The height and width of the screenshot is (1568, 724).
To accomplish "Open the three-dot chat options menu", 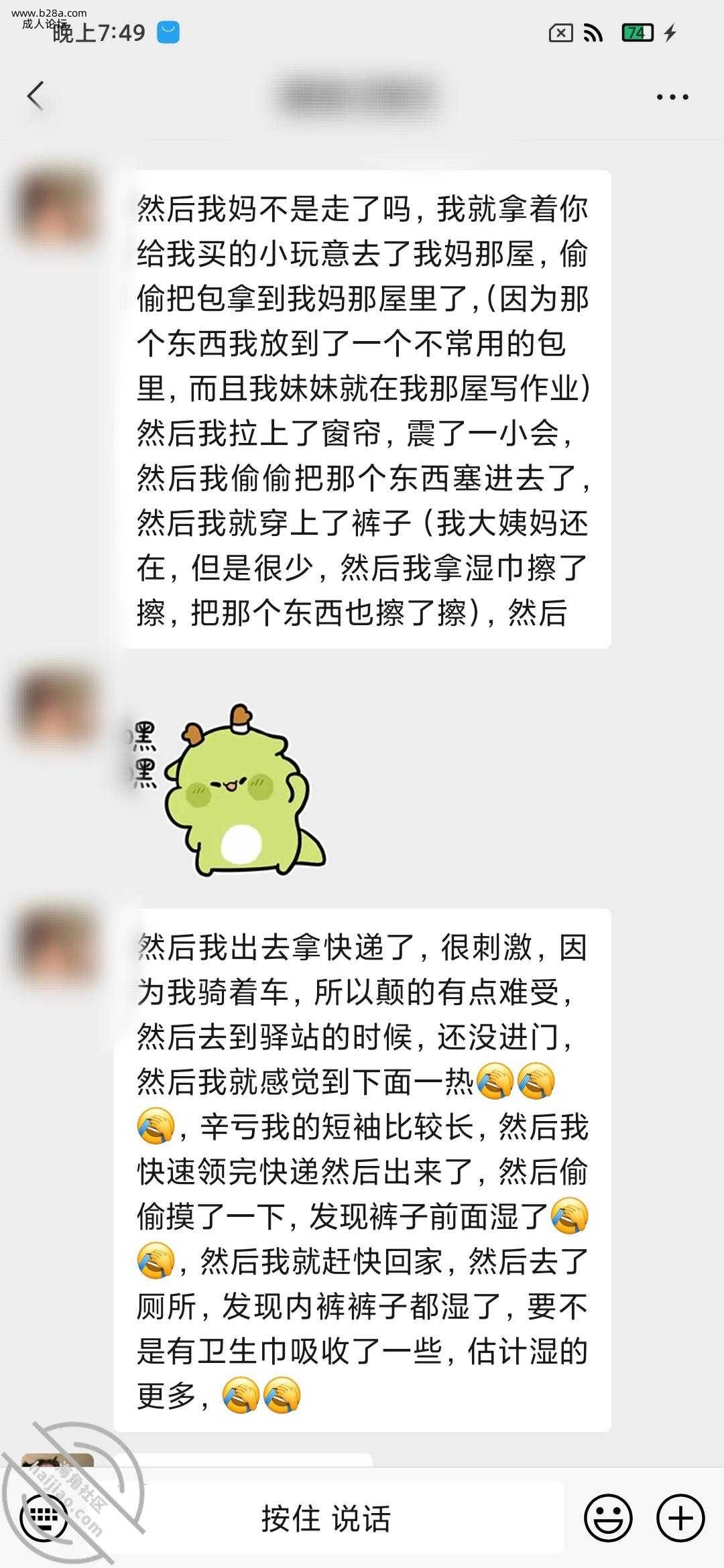I will (x=672, y=97).
